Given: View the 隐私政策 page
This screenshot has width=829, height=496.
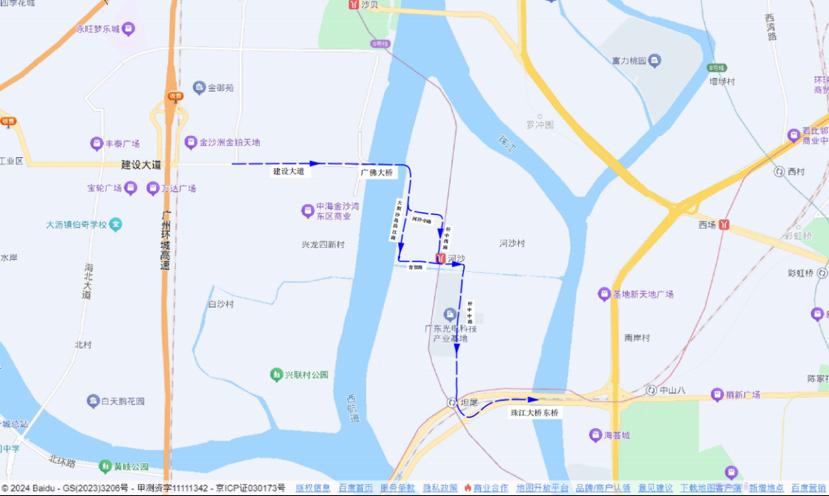Looking at the screenshot, I should pyautogui.click(x=440, y=488).
